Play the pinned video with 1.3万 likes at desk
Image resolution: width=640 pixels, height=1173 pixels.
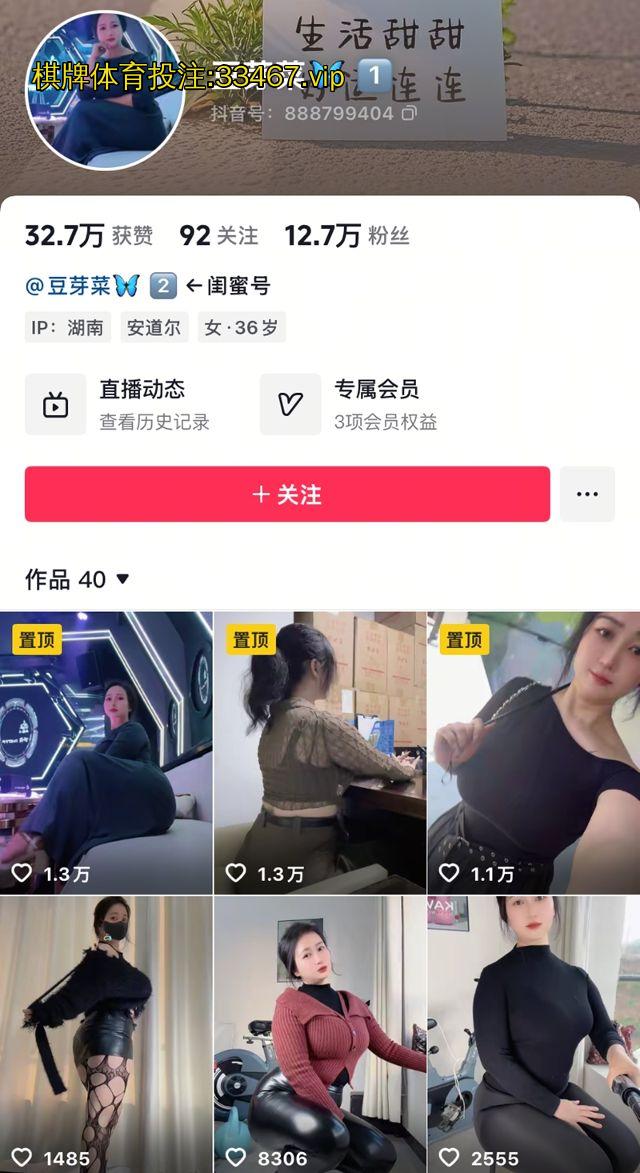point(320,752)
